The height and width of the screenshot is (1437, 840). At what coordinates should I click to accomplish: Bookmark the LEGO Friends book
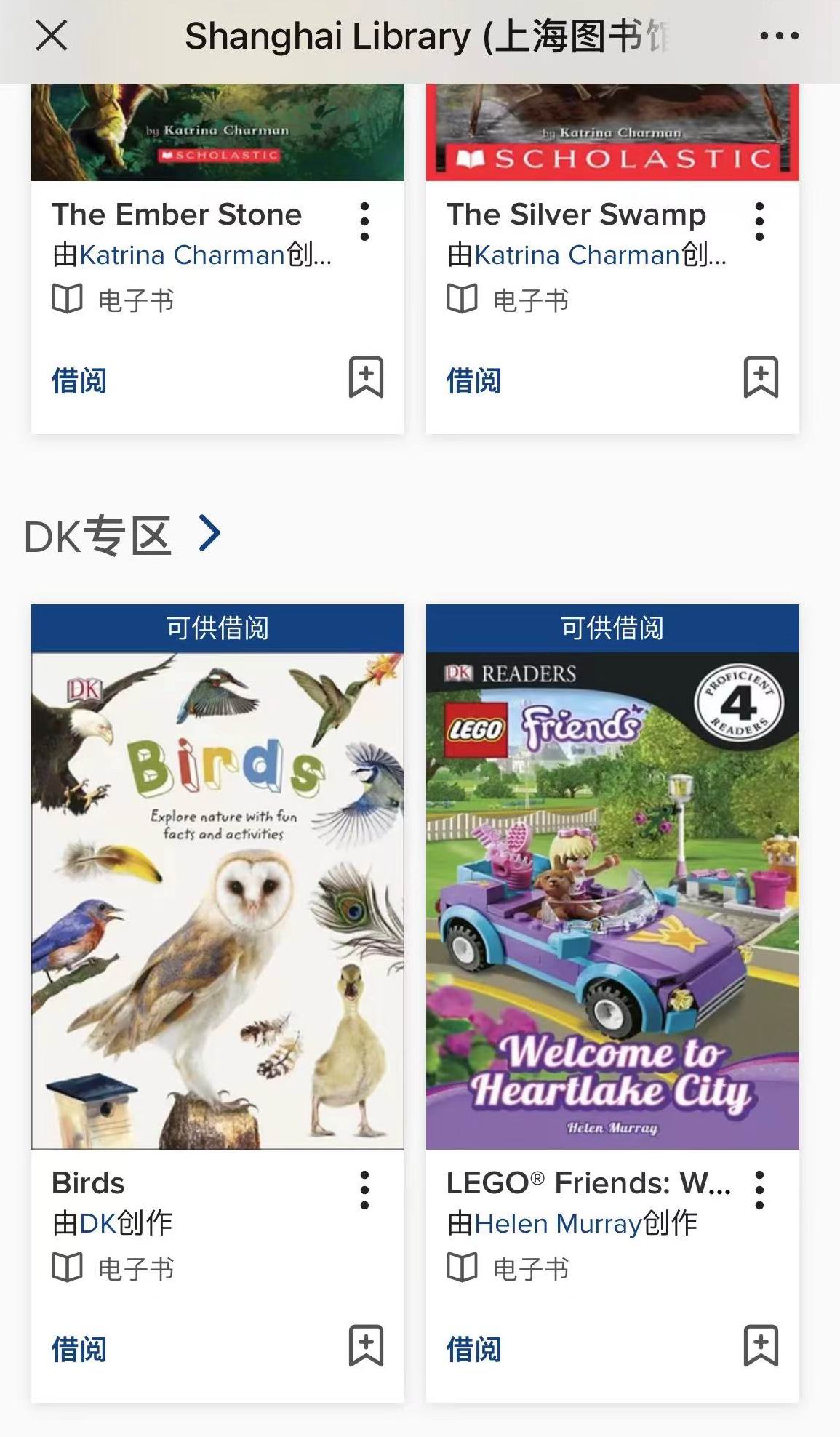point(761,1346)
